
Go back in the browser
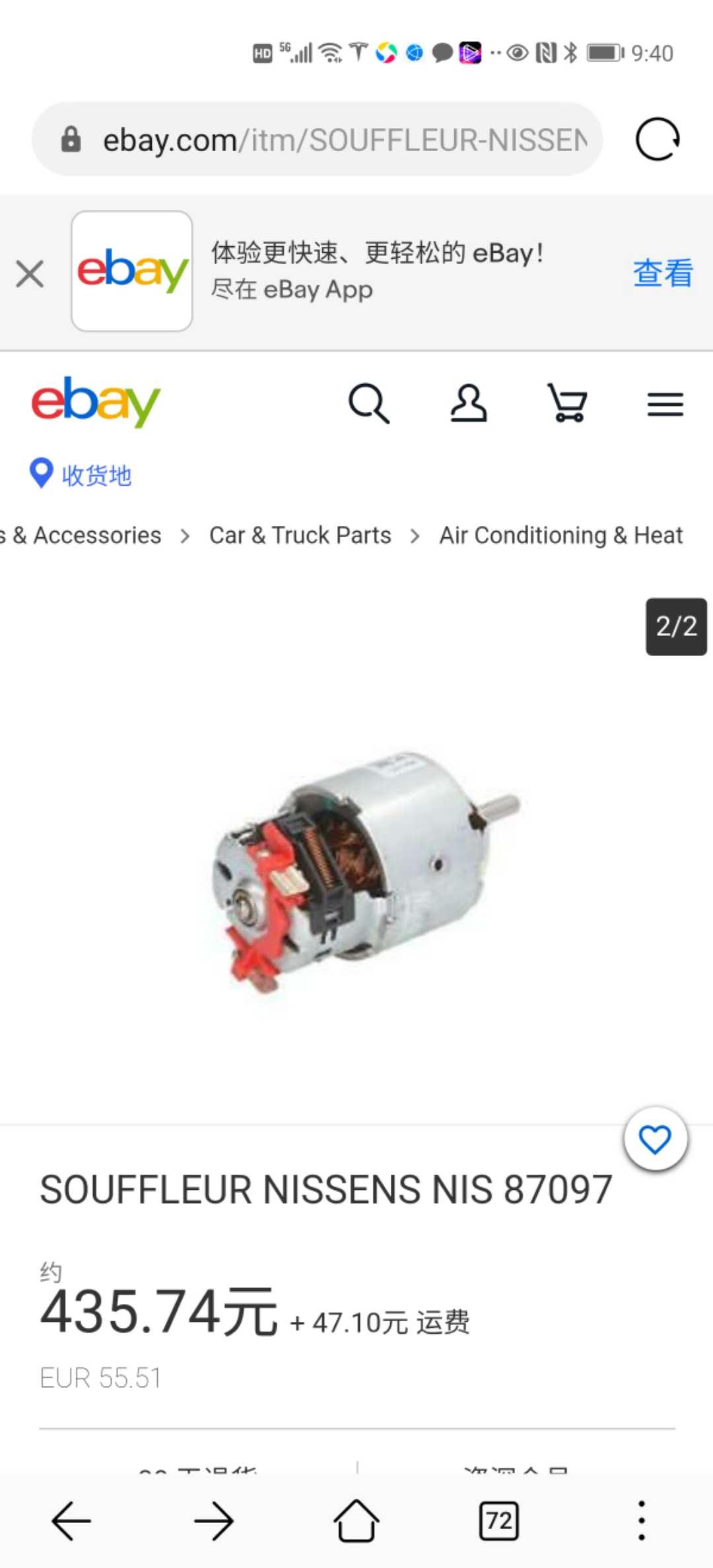coord(71,1520)
